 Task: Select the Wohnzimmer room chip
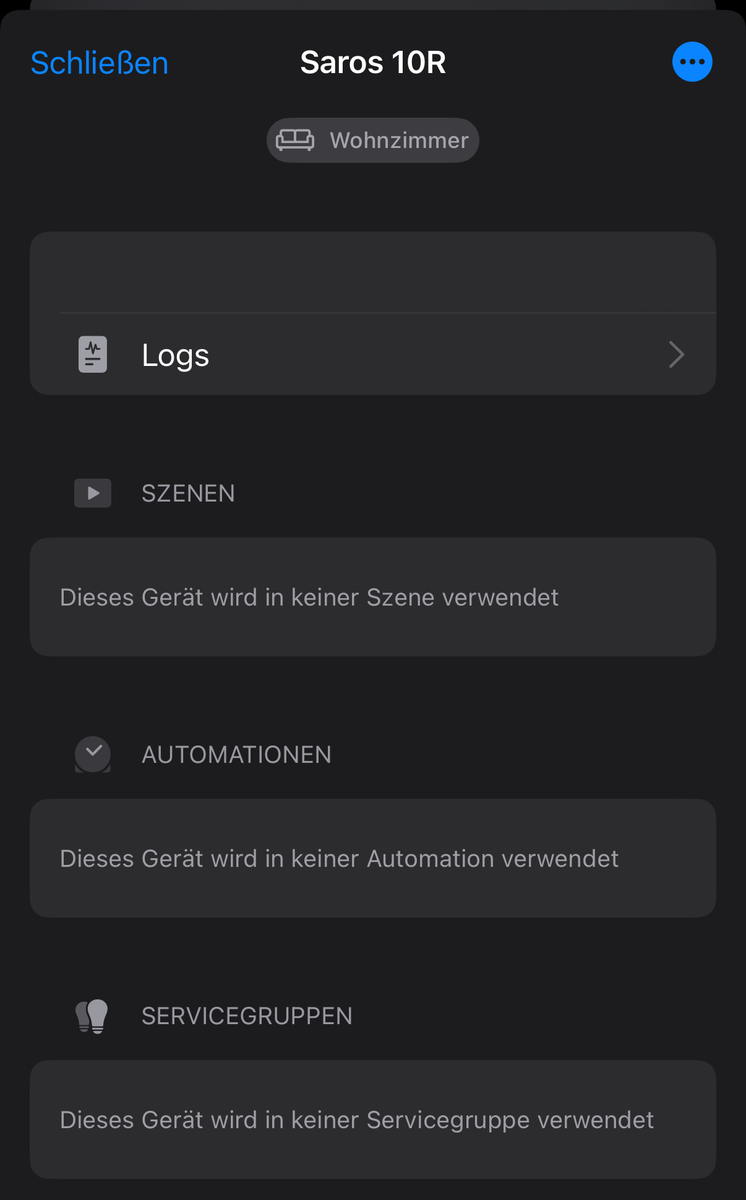pyautogui.click(x=373, y=140)
